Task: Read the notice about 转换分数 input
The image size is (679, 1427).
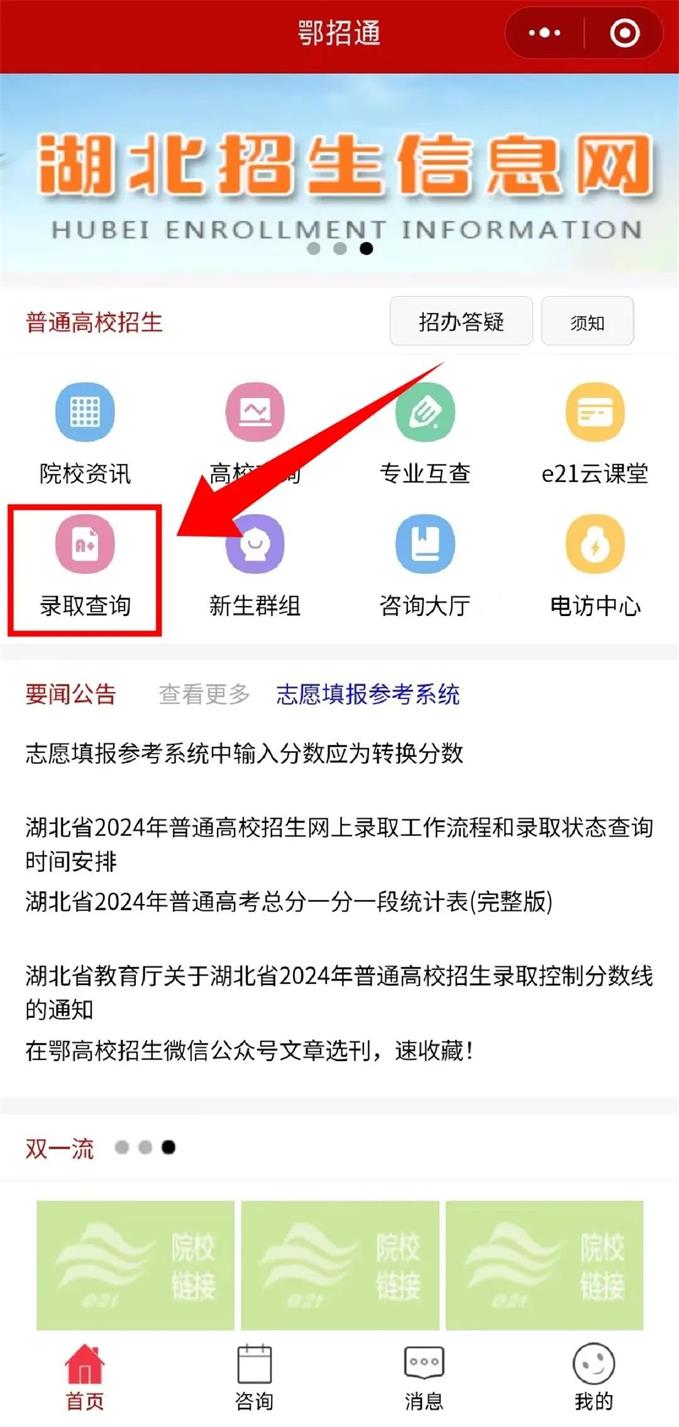Action: tap(245, 753)
